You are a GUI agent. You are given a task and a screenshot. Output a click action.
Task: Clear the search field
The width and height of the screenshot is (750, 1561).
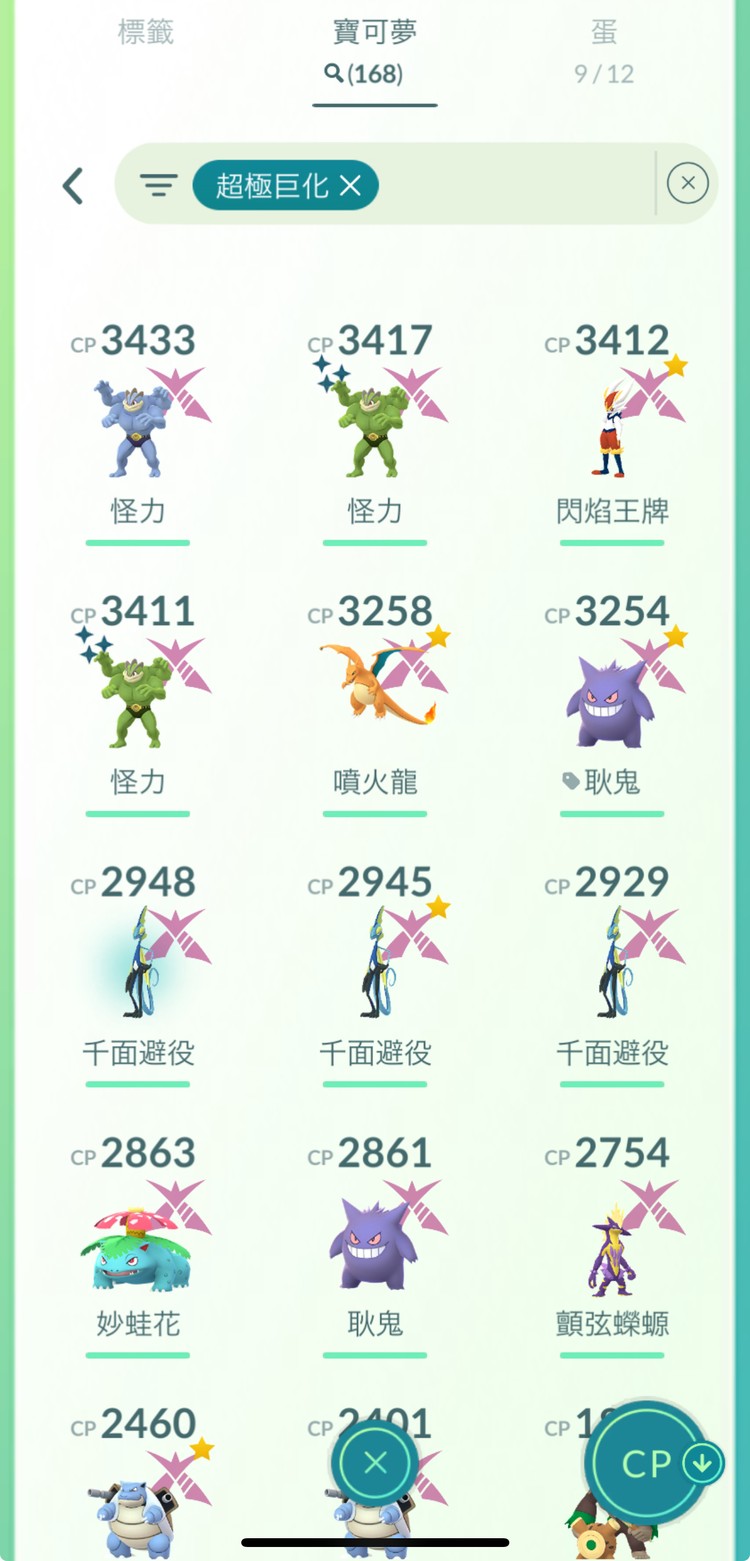pos(687,184)
